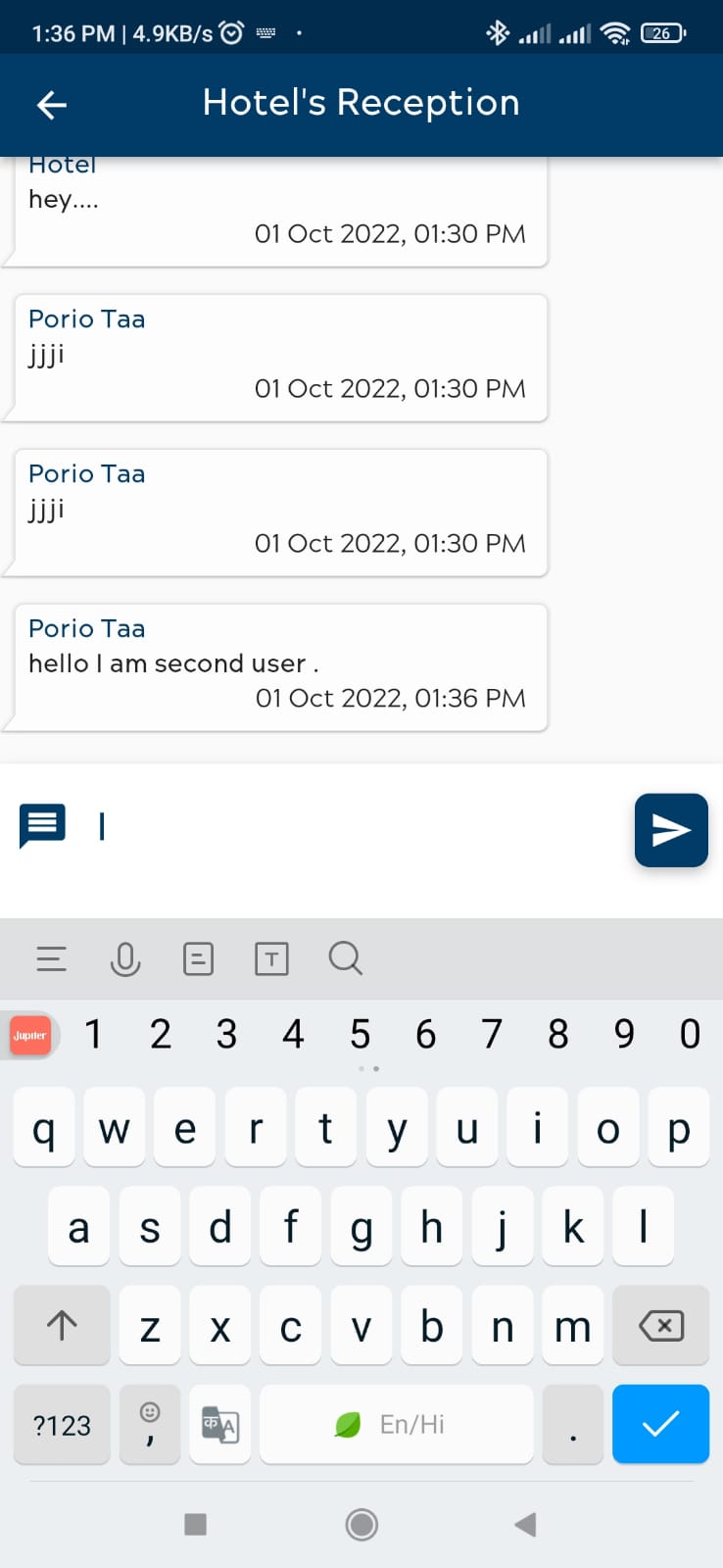723x1568 pixels.
Task: Open the keyboard clipboard icon
Action: (x=198, y=958)
